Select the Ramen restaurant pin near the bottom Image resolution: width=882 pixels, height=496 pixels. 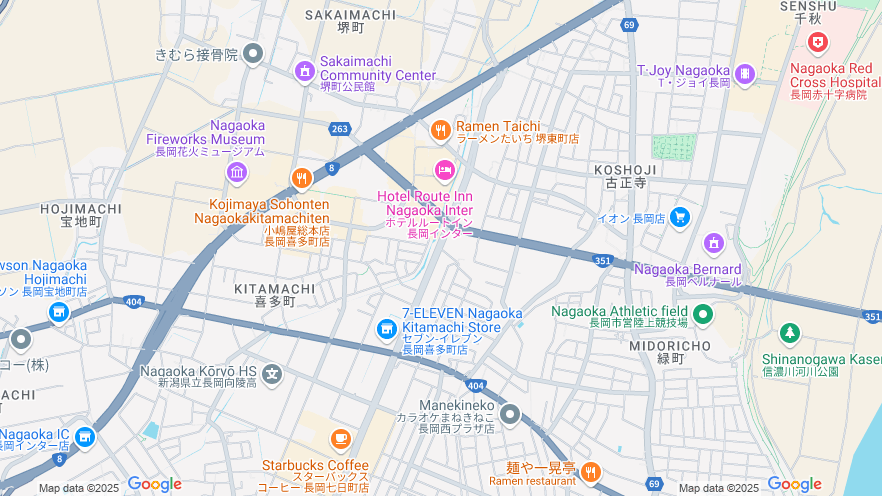tap(591, 471)
